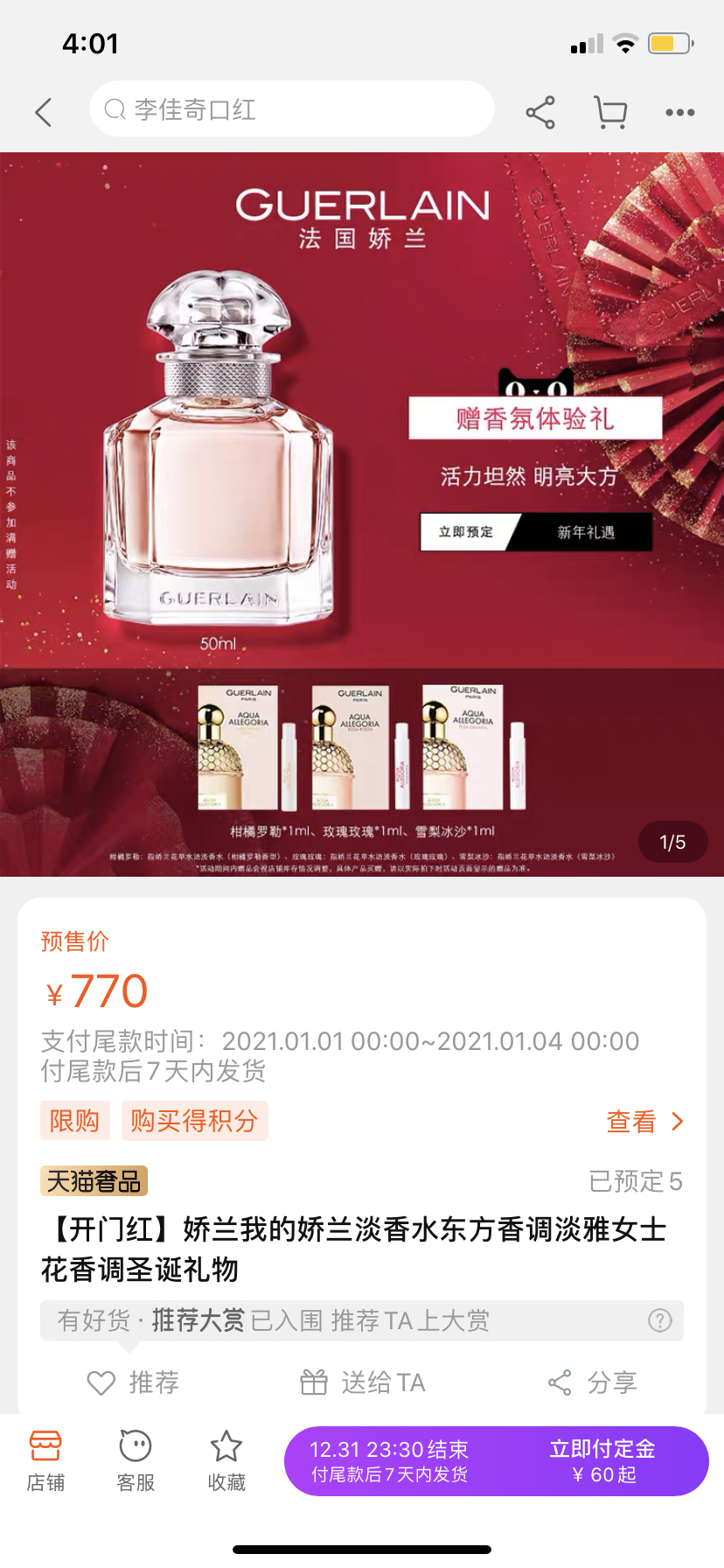Contact 客服 customer service
The width and height of the screenshot is (724, 1568).
pos(136,1460)
